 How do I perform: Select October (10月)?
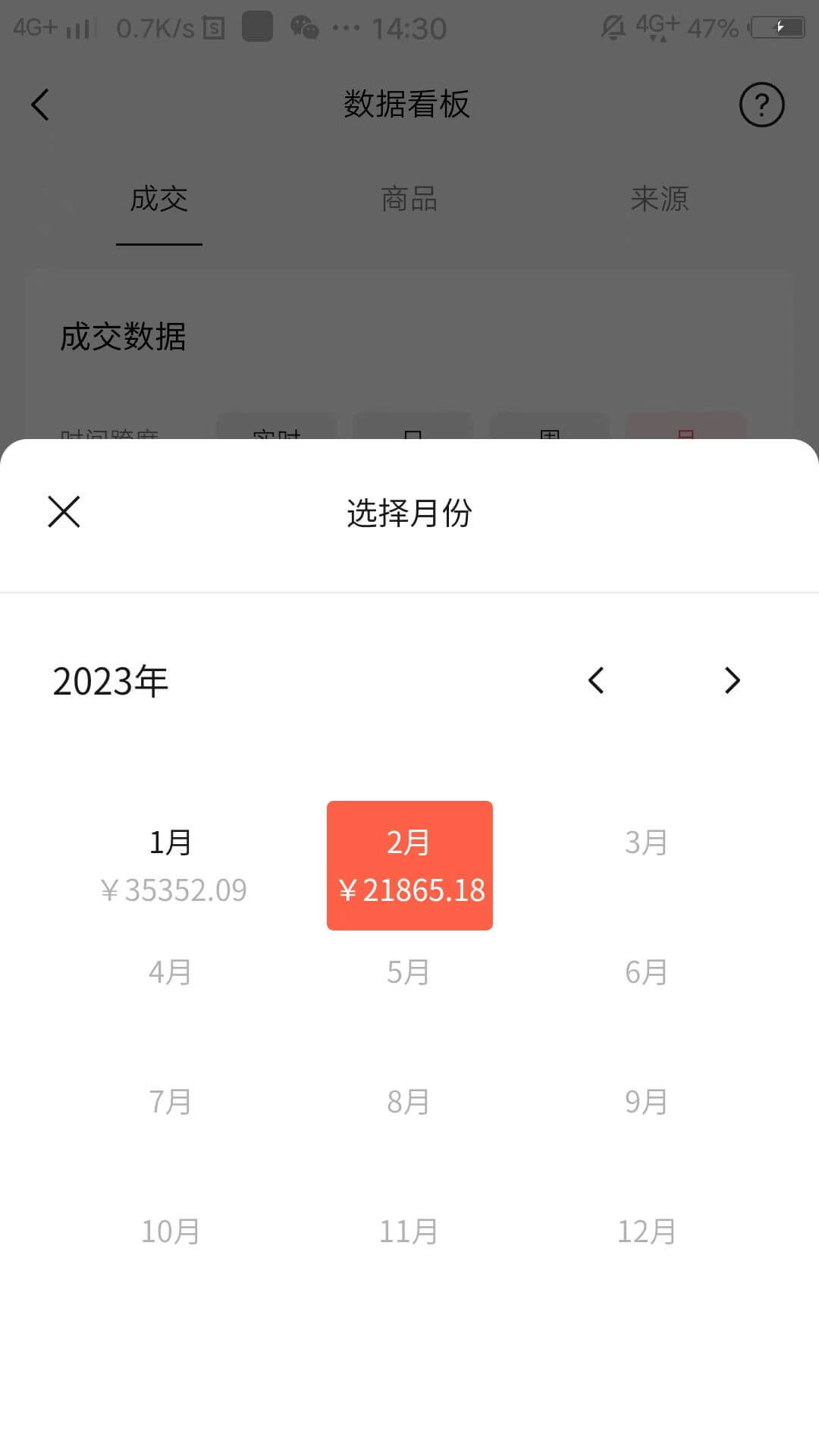(x=170, y=1231)
